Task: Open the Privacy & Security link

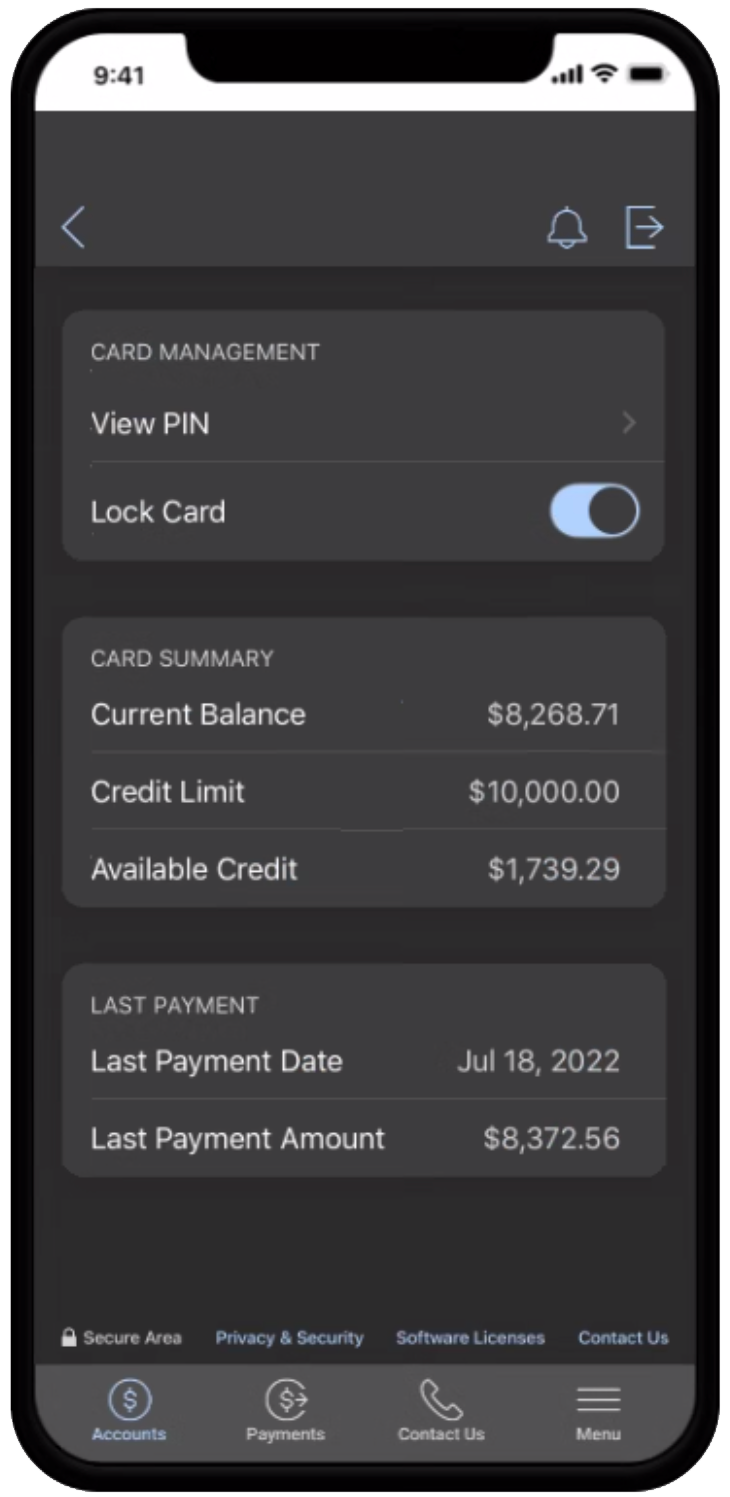Action: [x=290, y=1337]
